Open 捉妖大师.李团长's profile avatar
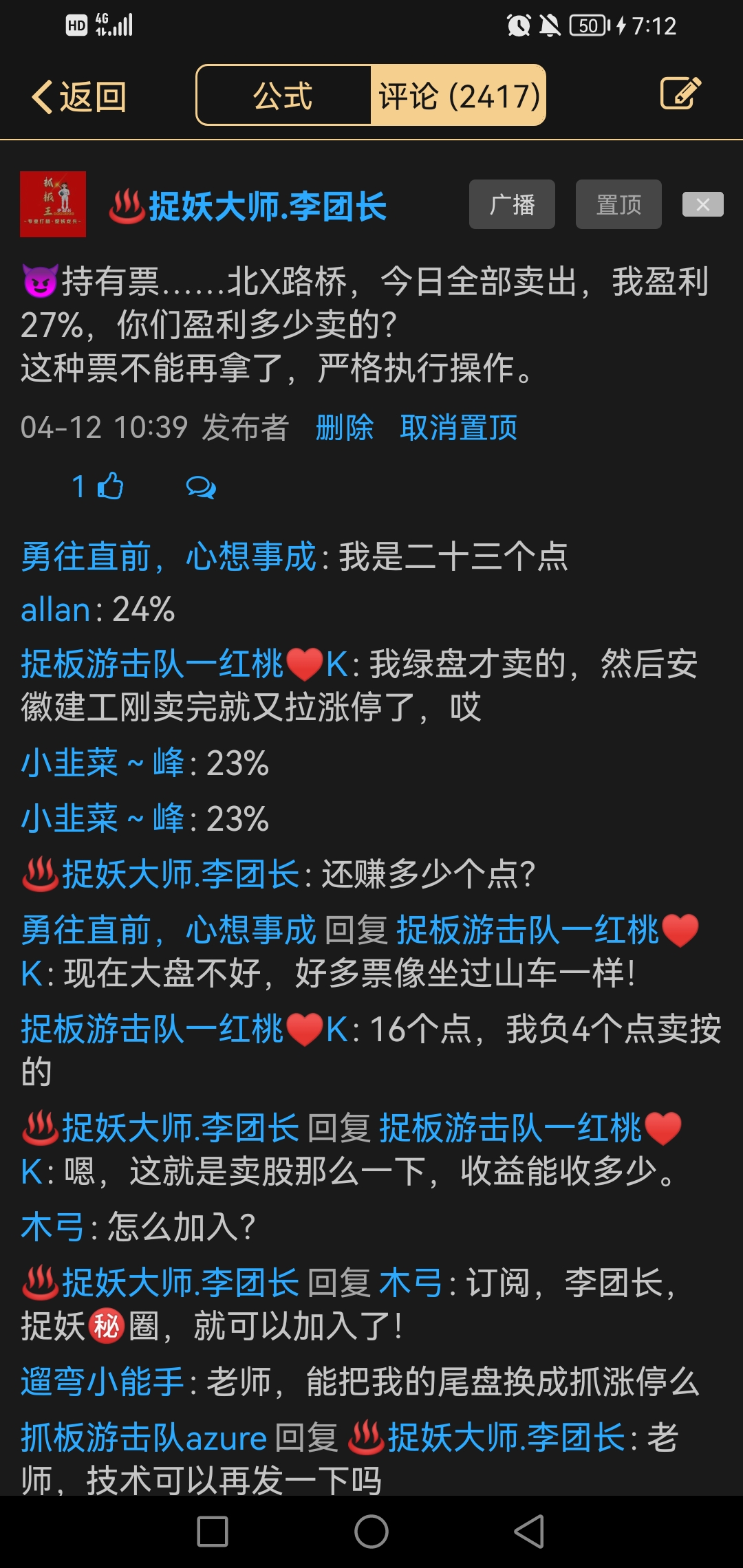743x1568 pixels. 53,204
